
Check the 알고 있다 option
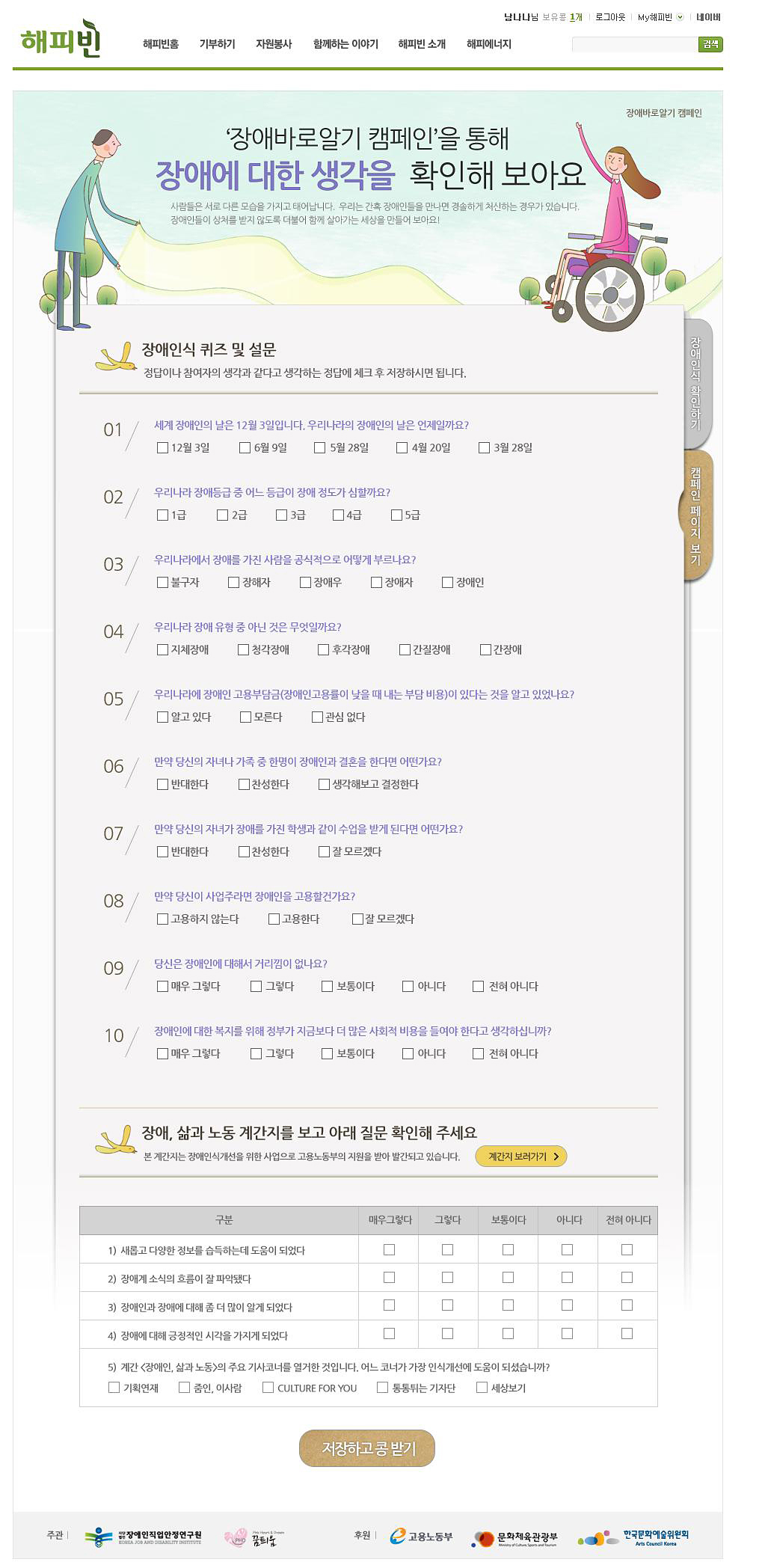tap(162, 717)
